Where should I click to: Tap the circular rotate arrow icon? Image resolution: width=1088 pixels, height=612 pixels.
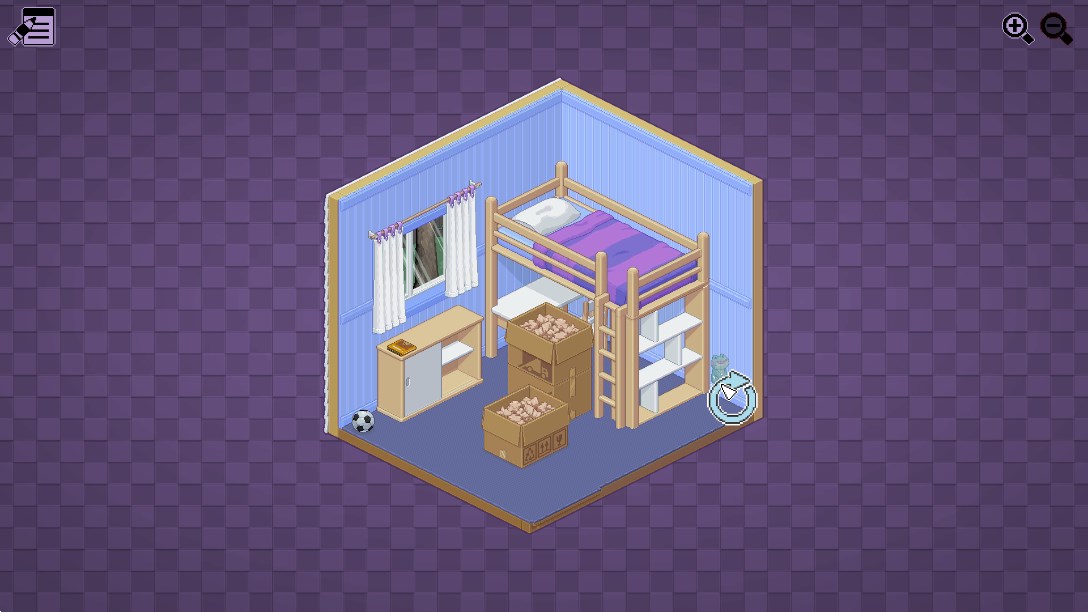point(732,399)
